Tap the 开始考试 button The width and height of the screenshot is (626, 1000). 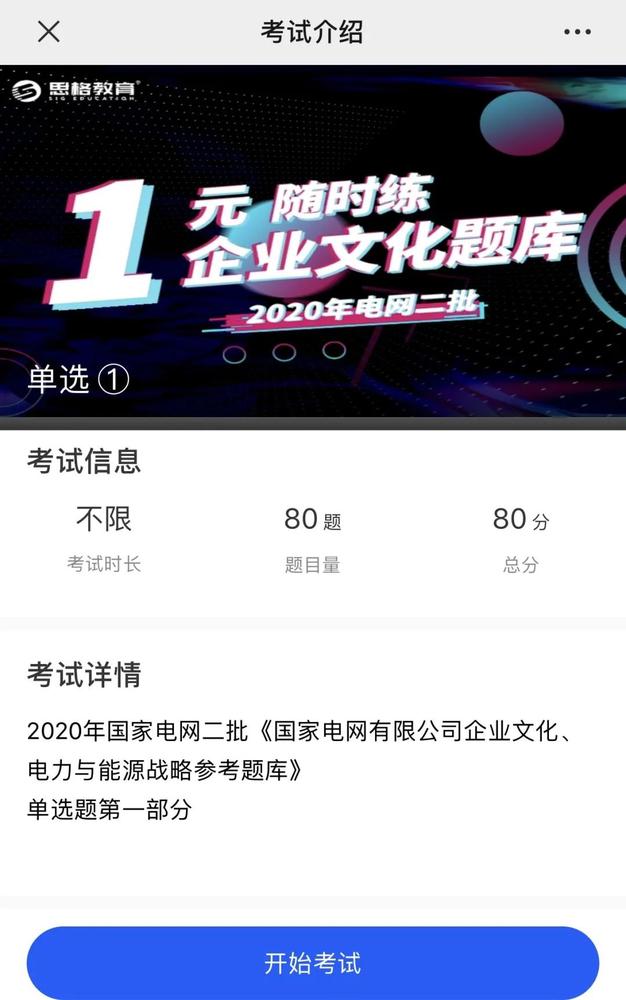pyautogui.click(x=312, y=963)
